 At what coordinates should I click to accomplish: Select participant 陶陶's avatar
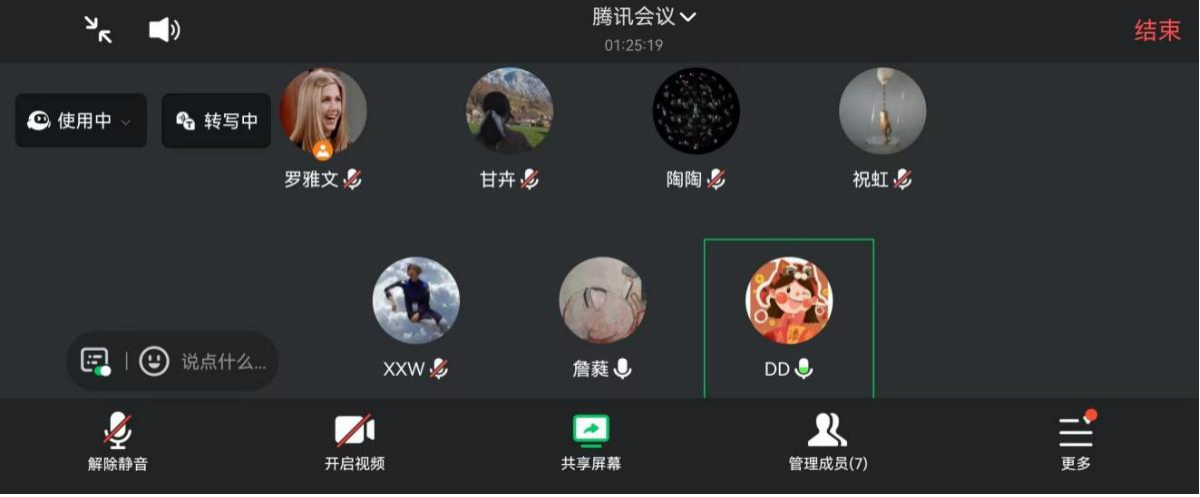click(x=696, y=111)
